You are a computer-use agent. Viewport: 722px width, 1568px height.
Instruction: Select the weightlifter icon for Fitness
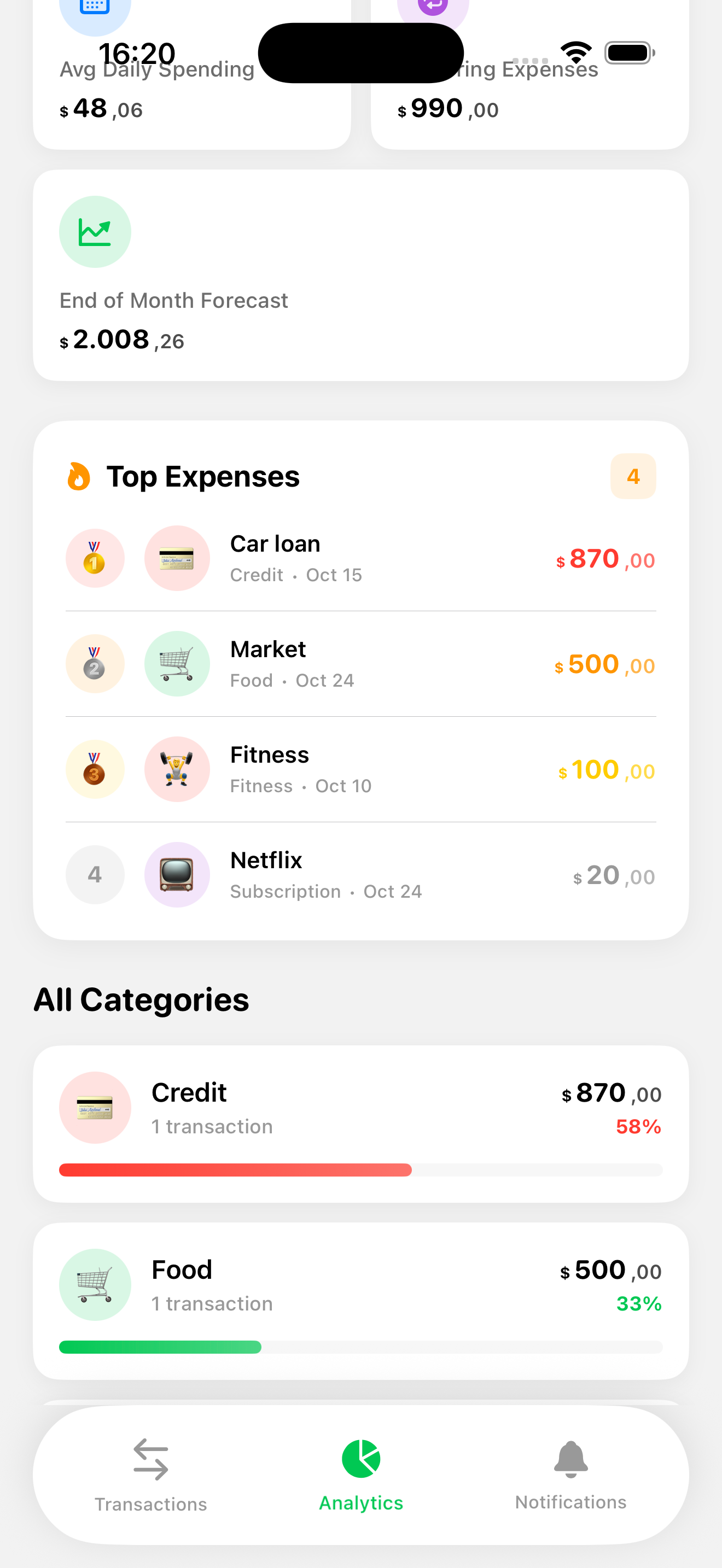click(x=177, y=769)
